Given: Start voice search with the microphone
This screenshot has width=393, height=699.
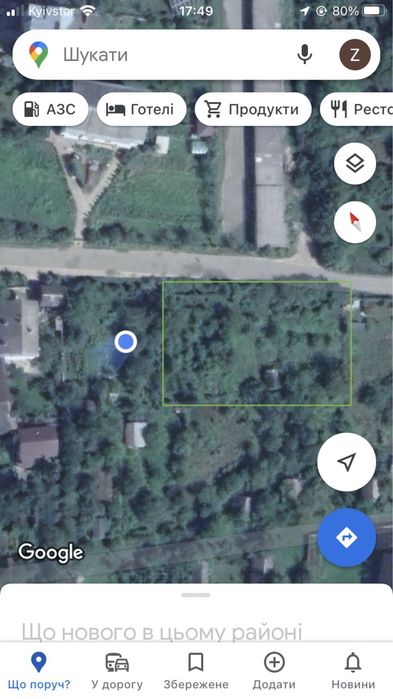Looking at the screenshot, I should 305,54.
